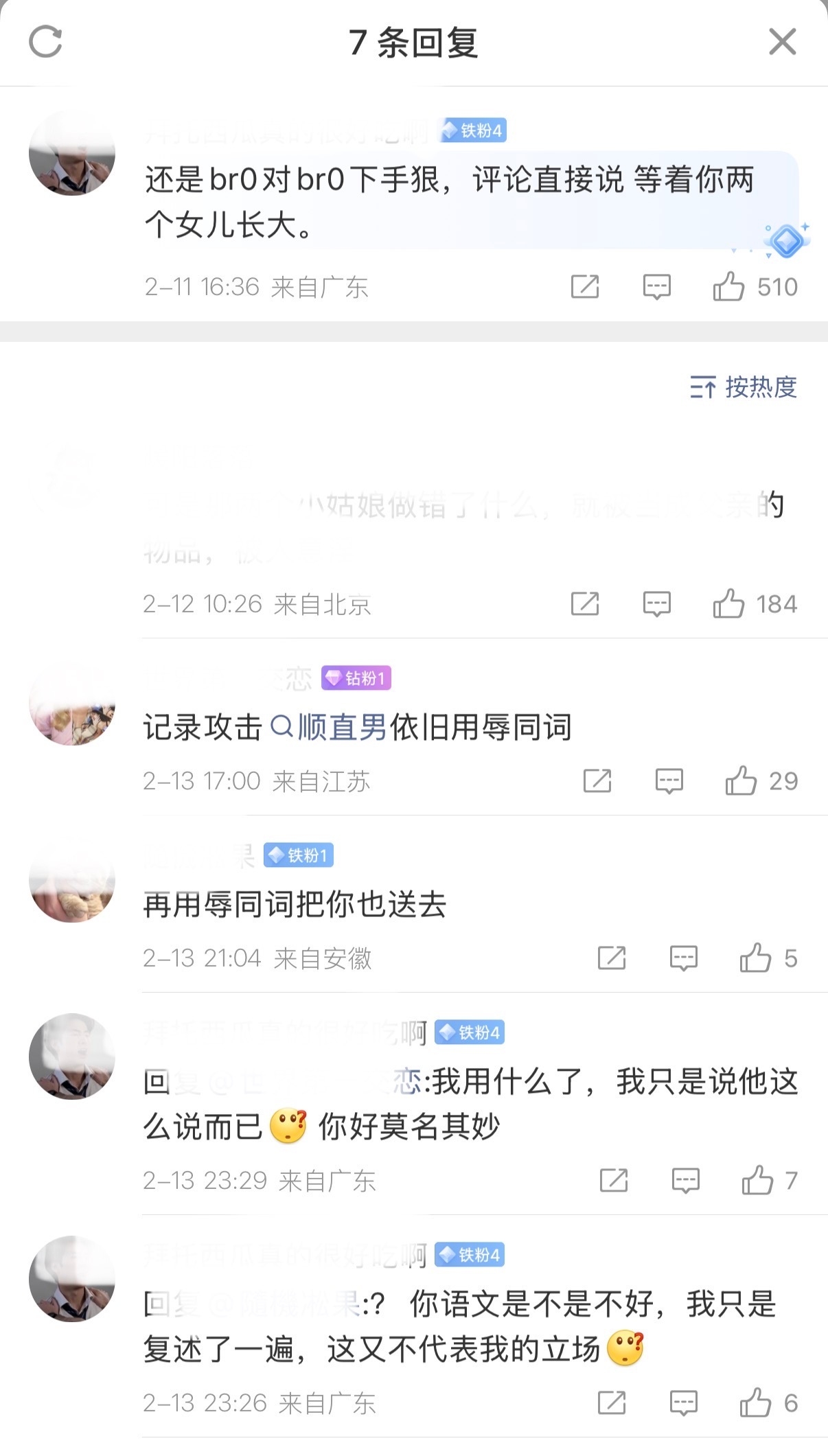Image resolution: width=828 pixels, height=1456 pixels.
Task: Change the 按热度 sort order
Action: (744, 387)
